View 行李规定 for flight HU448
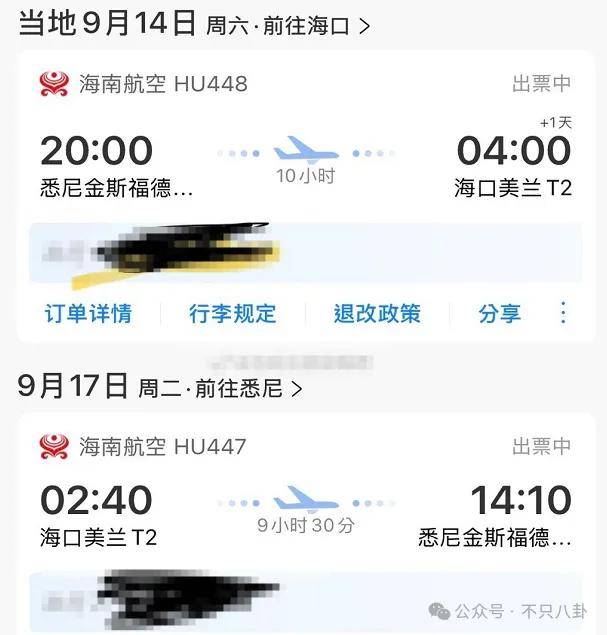Image resolution: width=607 pixels, height=635 pixels. (x=232, y=313)
